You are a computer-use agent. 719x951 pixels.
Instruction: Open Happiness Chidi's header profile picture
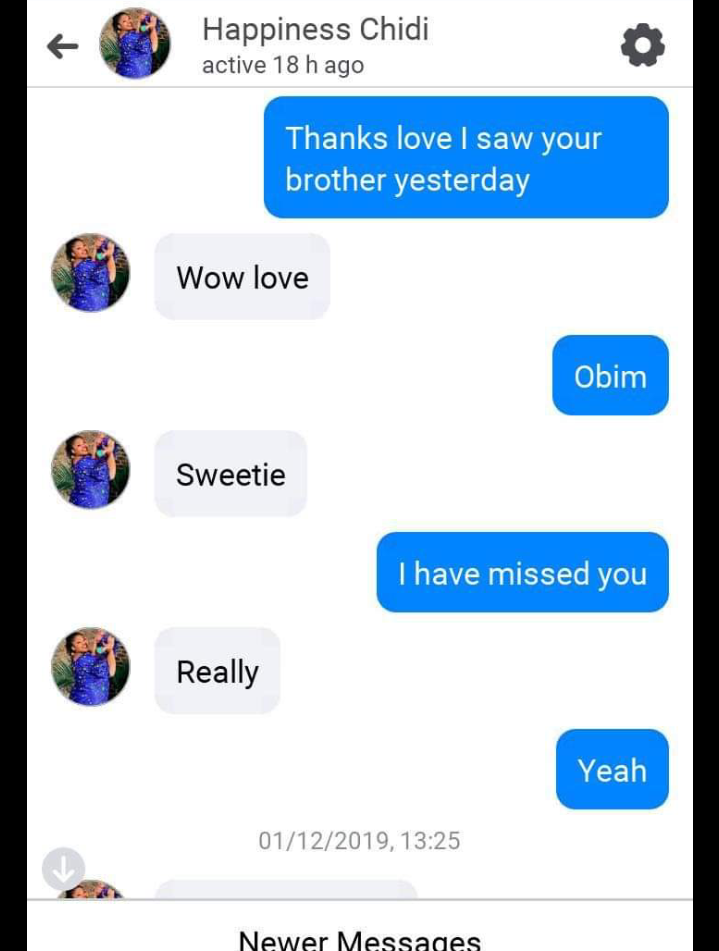pos(135,44)
